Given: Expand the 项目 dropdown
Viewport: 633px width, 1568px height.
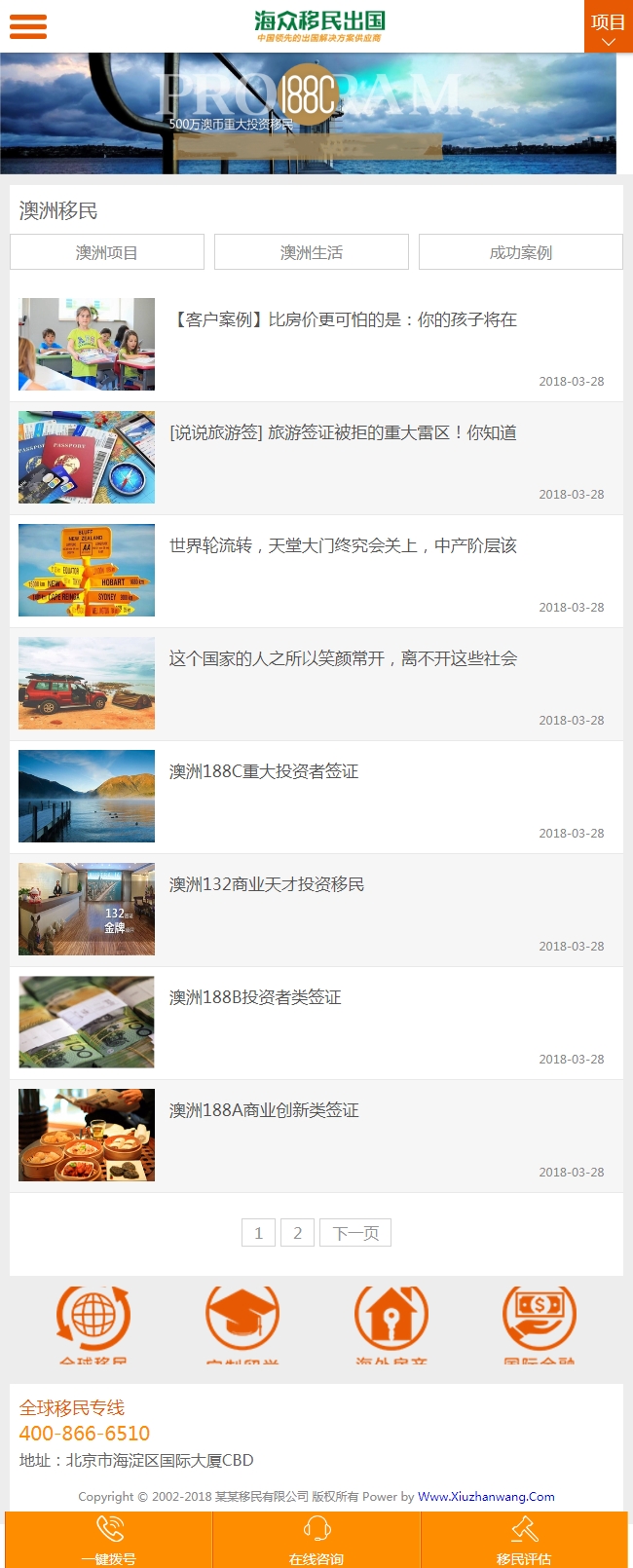Looking at the screenshot, I should point(608,26).
